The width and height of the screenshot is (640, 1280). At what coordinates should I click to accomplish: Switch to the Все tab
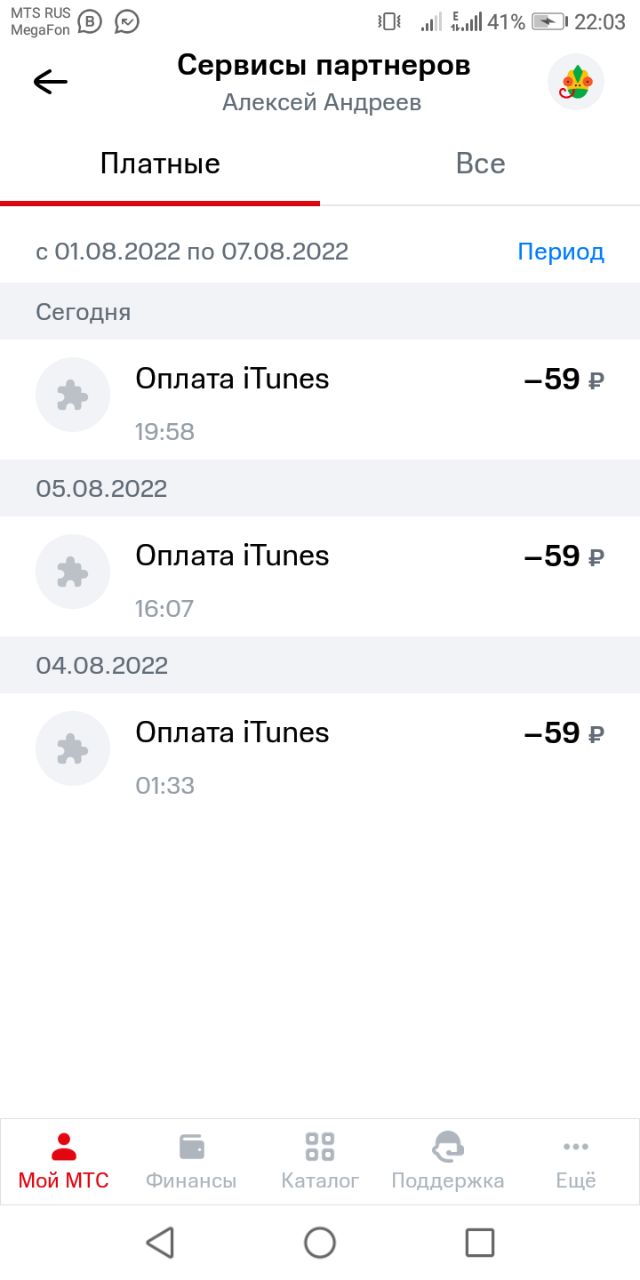tap(480, 164)
